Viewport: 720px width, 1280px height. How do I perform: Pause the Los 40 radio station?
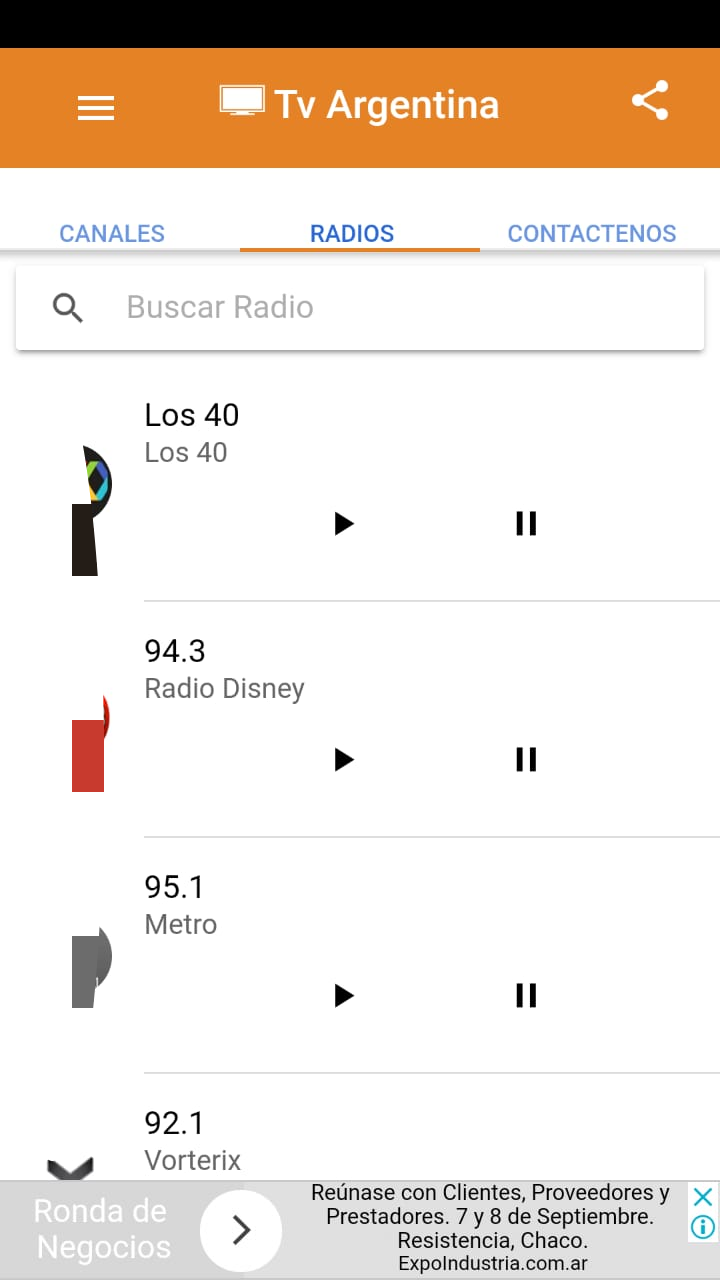tap(526, 523)
